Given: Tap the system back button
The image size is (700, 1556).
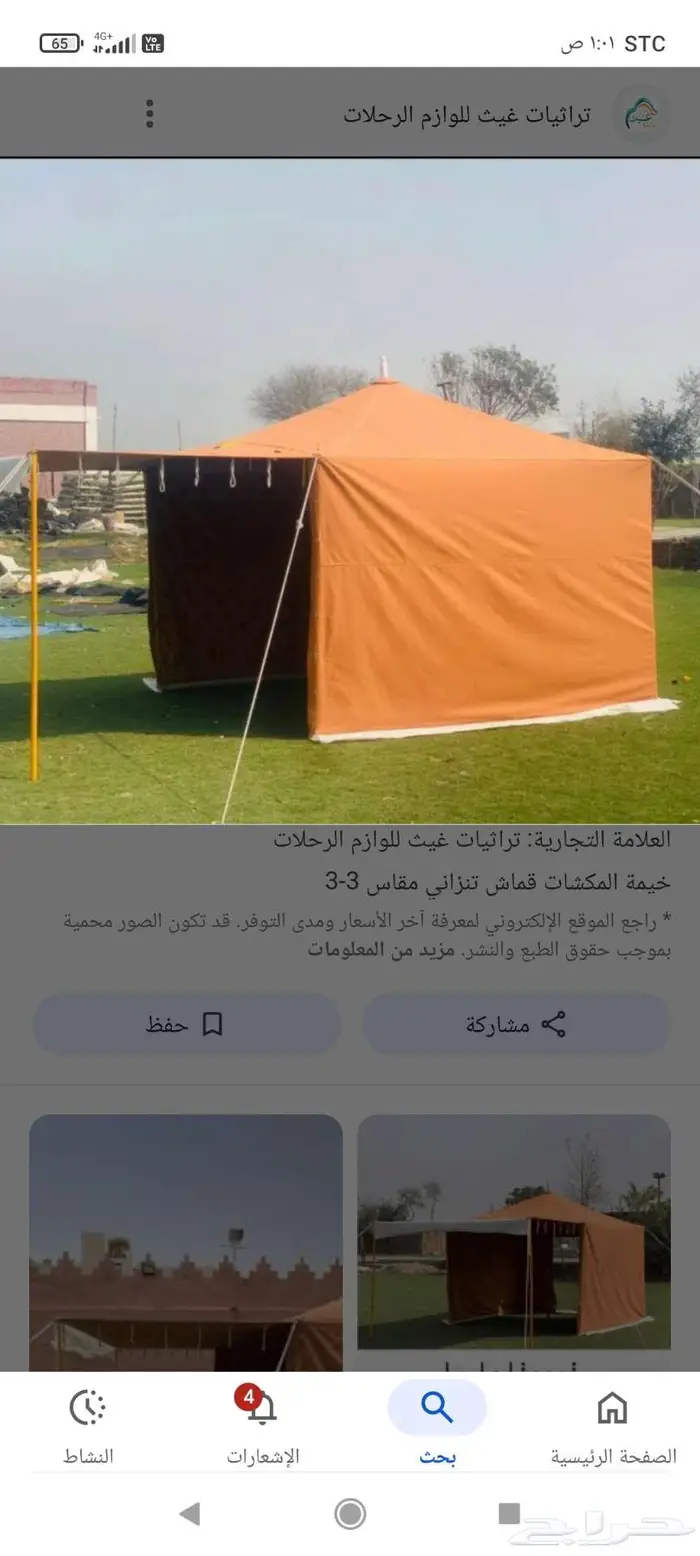Looking at the screenshot, I should point(189,1514).
